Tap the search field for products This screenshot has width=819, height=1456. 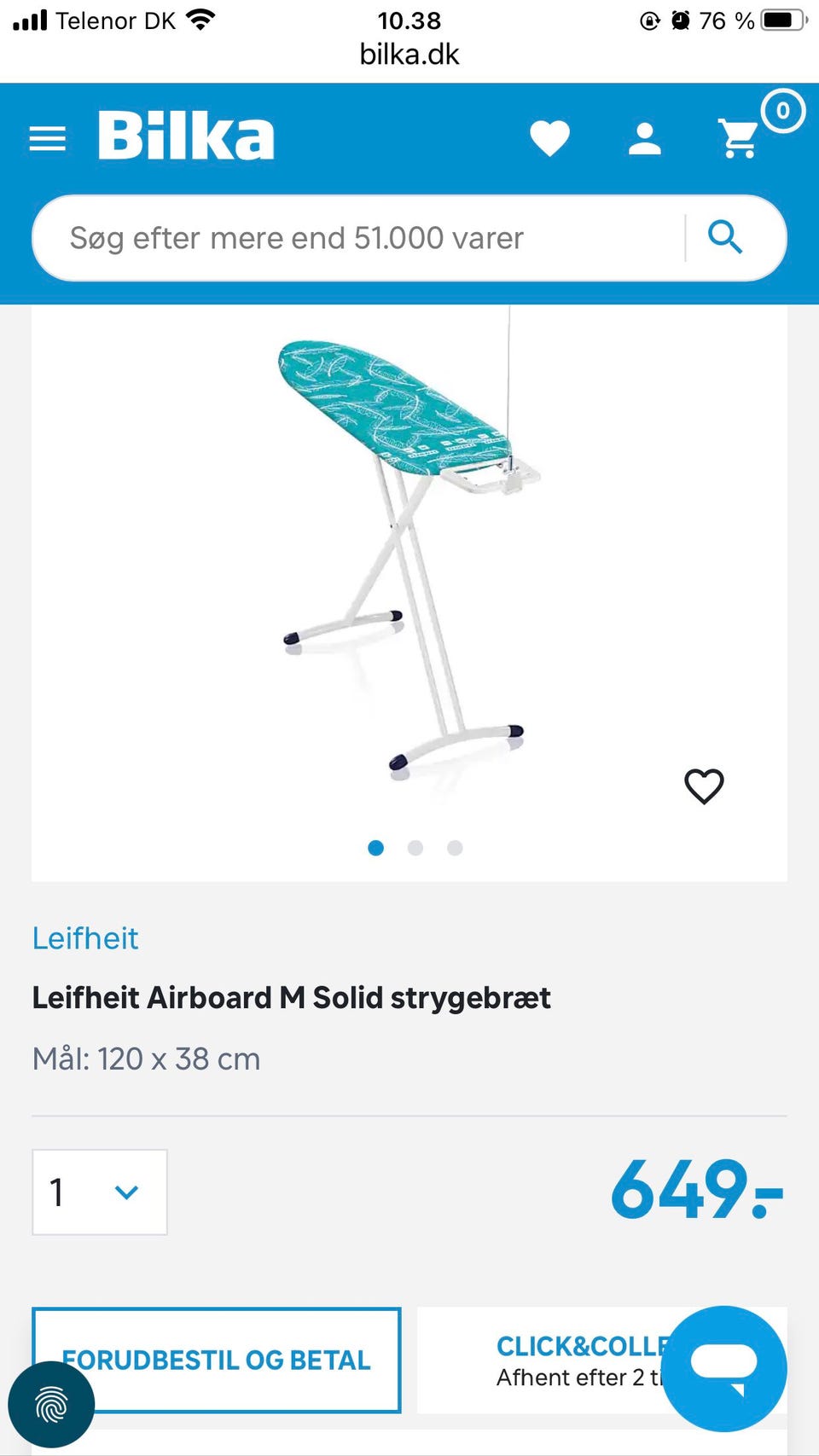point(358,238)
